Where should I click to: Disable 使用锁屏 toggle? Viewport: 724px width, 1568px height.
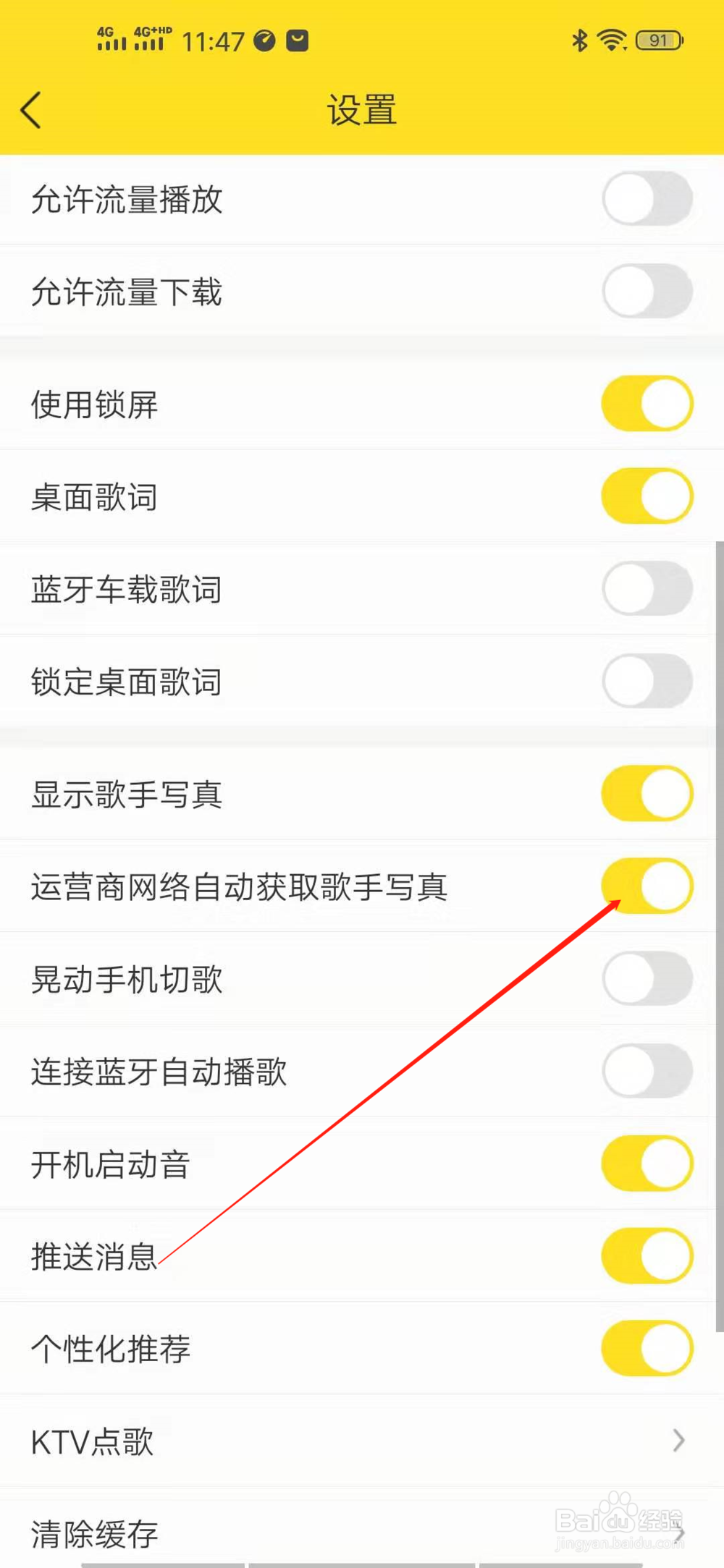[x=647, y=403]
